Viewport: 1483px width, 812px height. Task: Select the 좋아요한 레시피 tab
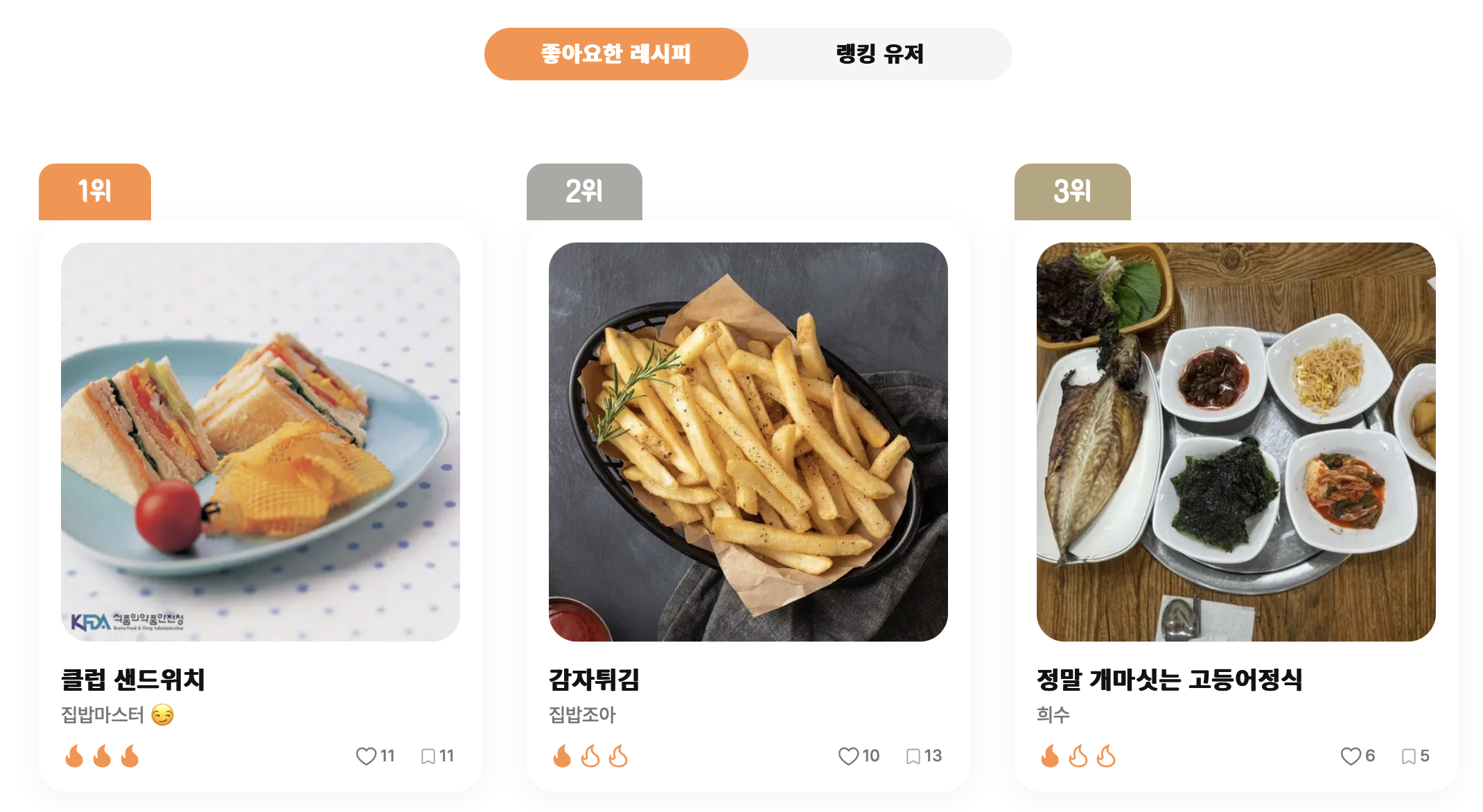click(x=615, y=54)
